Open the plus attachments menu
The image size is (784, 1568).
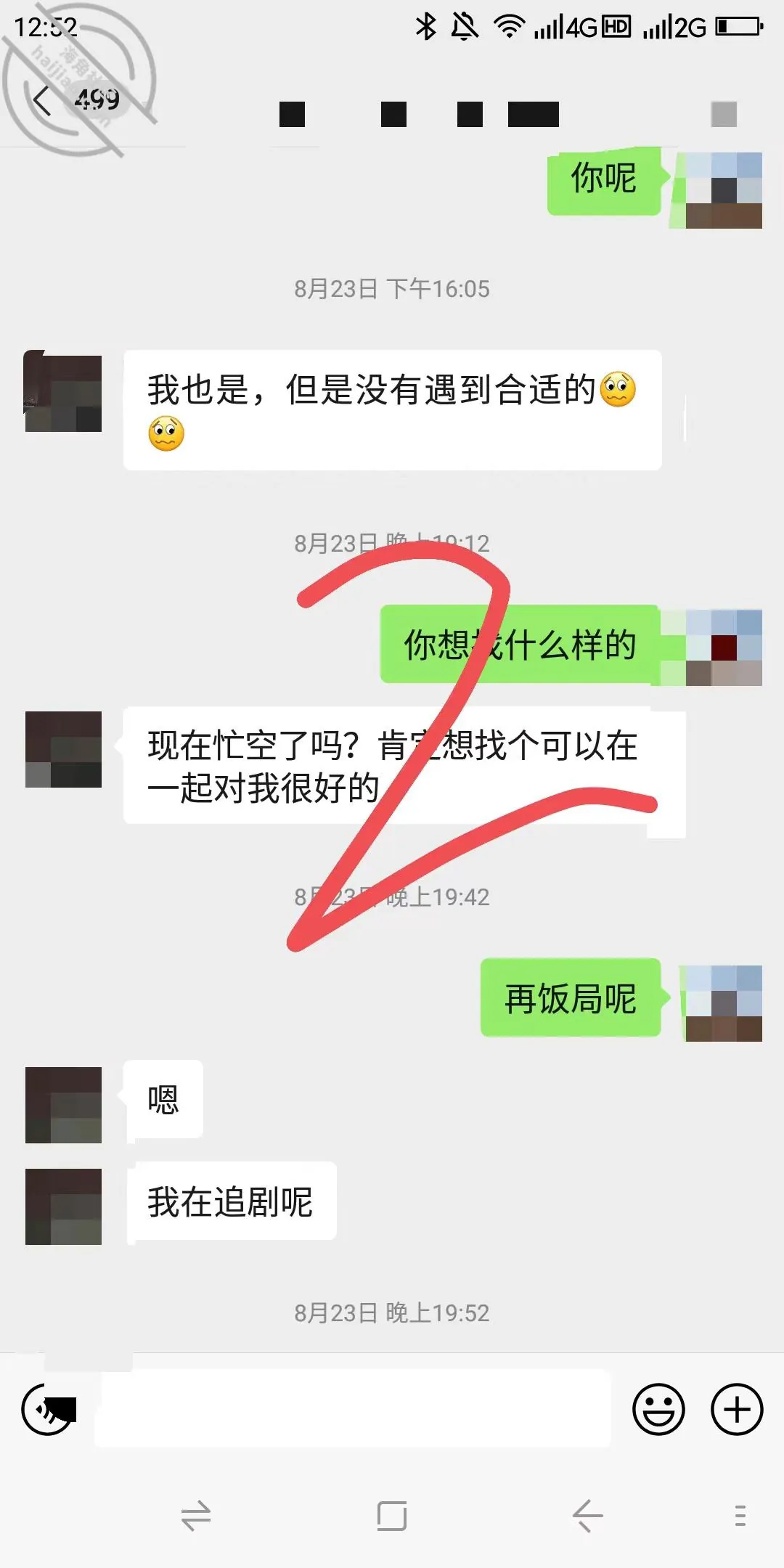(x=737, y=1409)
